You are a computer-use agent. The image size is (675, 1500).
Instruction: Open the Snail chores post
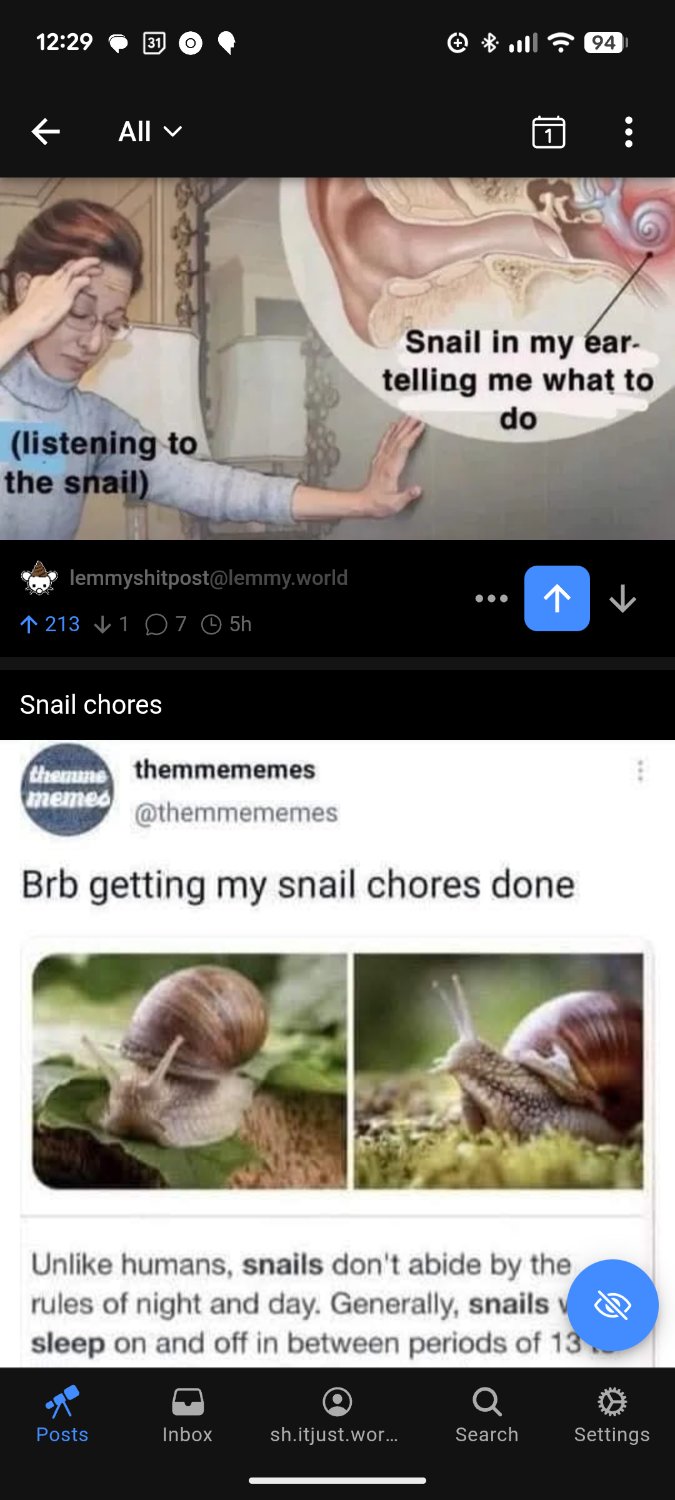coord(91,705)
